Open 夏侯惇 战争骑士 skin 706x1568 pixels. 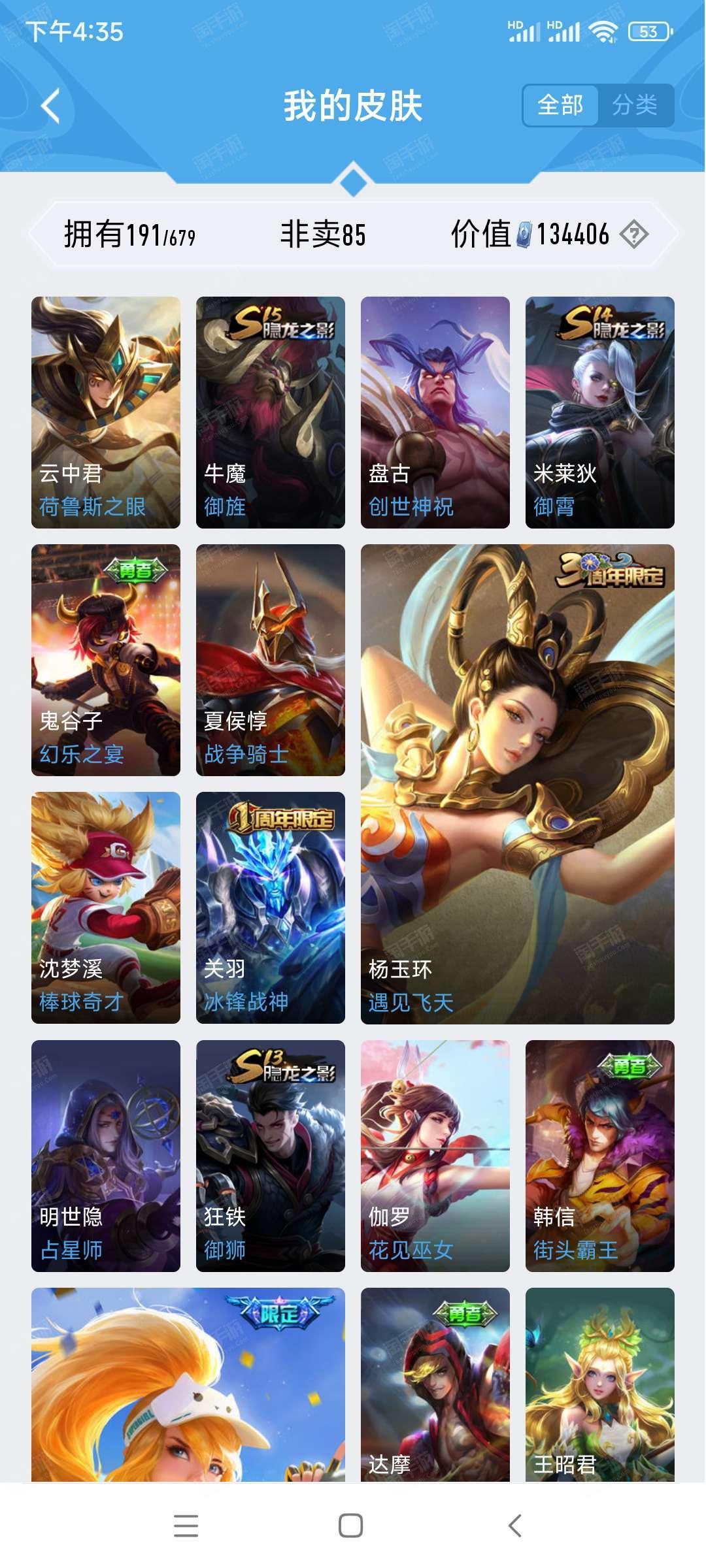(x=271, y=660)
